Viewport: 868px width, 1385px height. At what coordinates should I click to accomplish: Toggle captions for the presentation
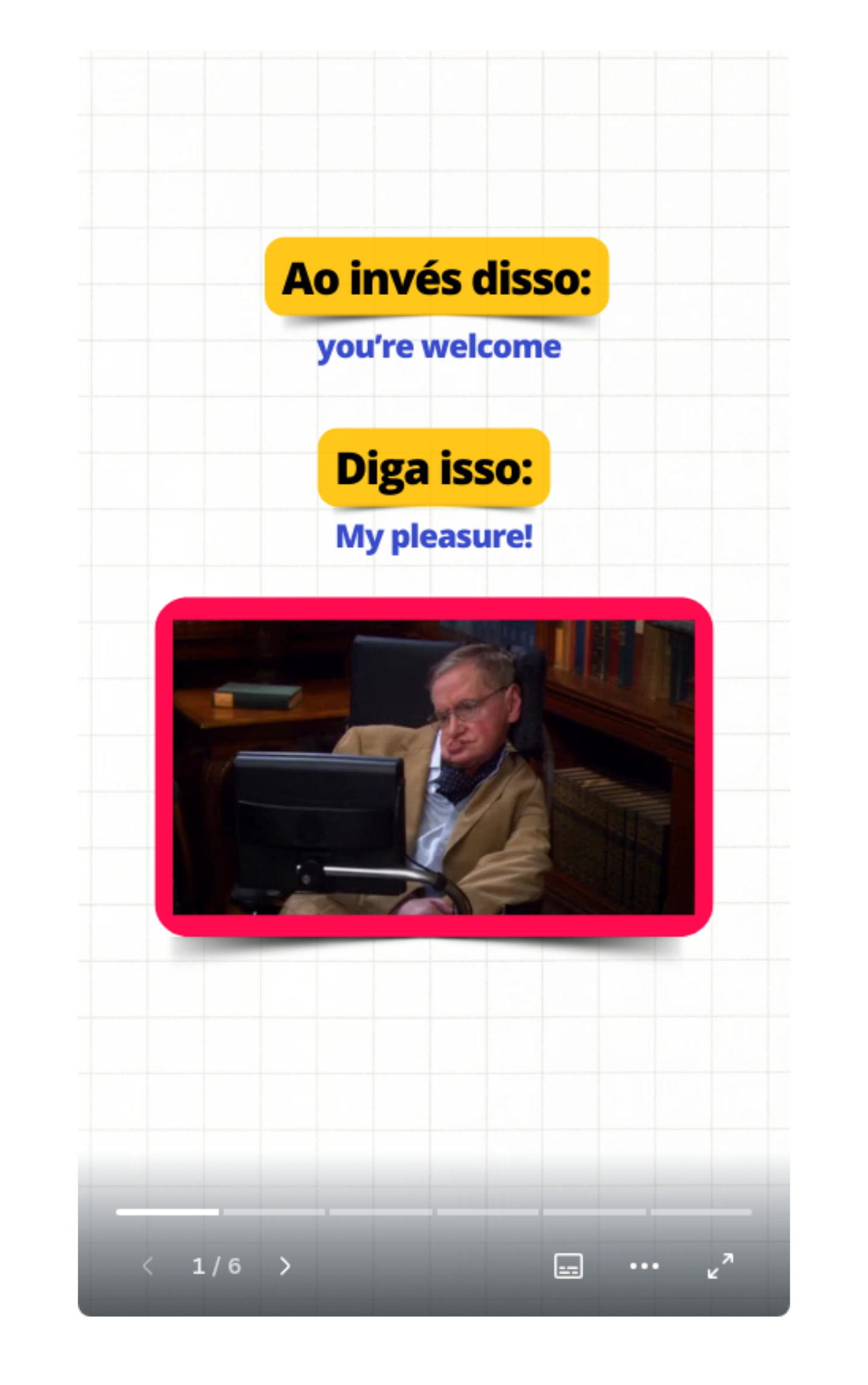(568, 1266)
